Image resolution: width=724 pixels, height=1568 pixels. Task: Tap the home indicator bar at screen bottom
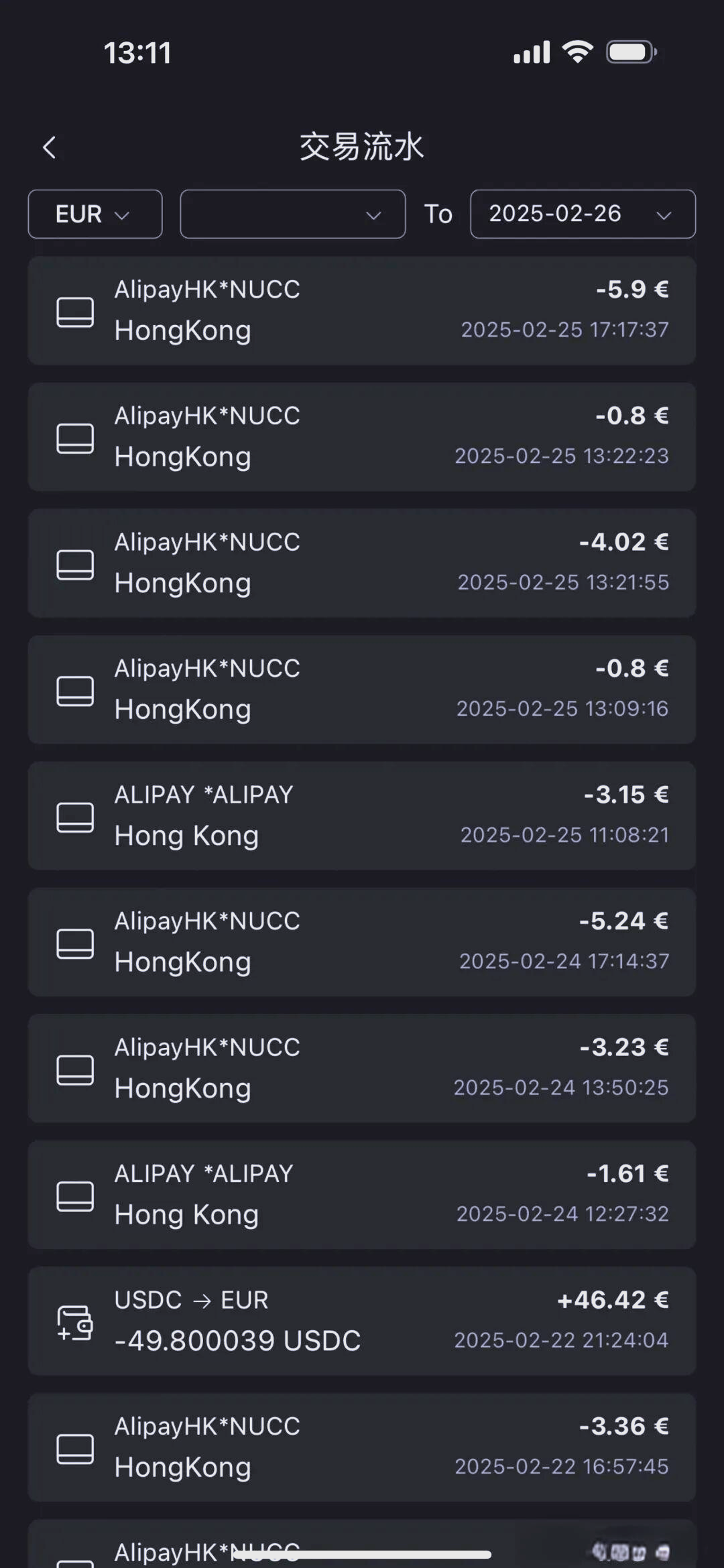(x=362, y=1555)
